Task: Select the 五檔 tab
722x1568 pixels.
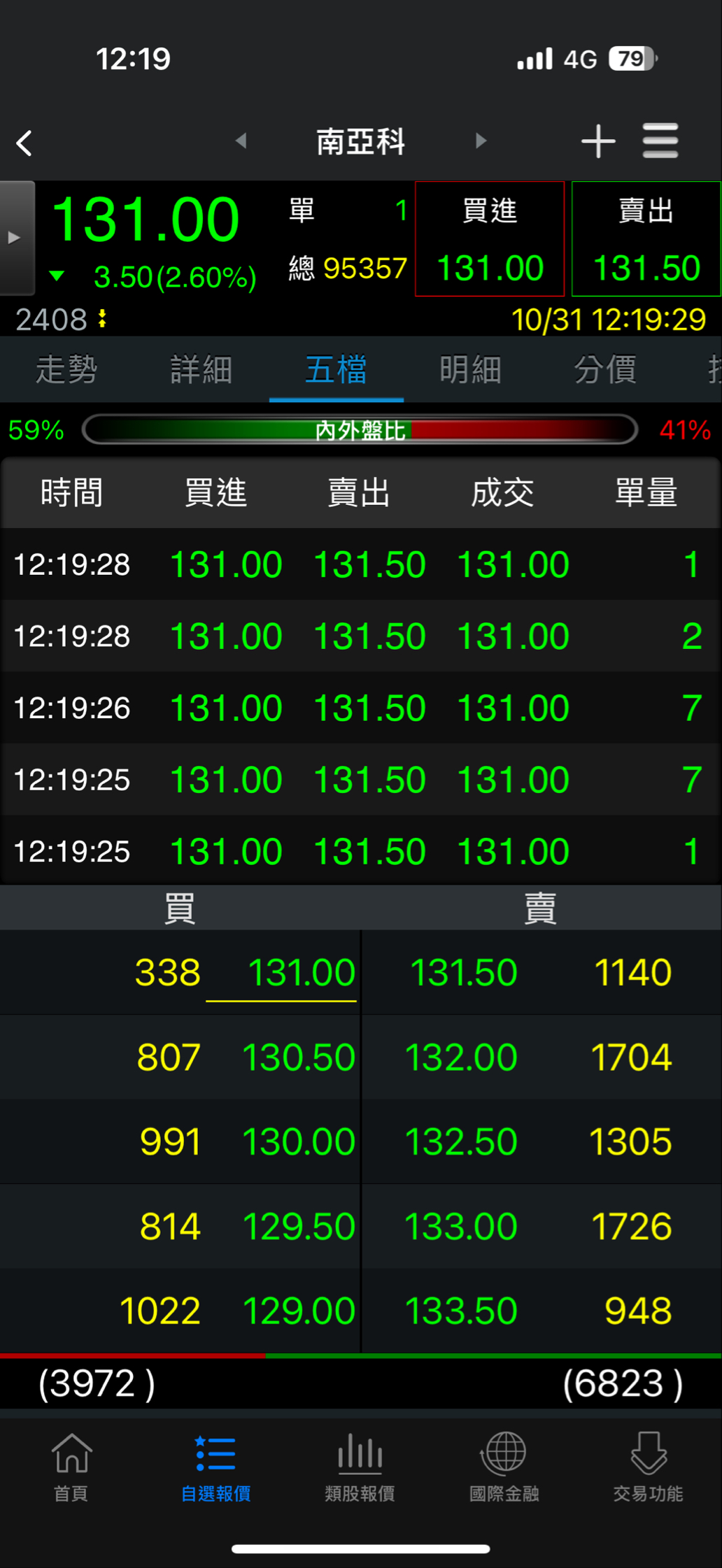Action: [x=336, y=369]
